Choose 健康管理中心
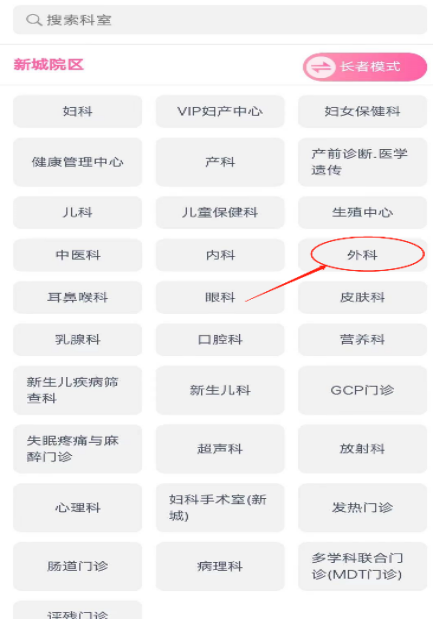This screenshot has height=619, width=433. 77,162
